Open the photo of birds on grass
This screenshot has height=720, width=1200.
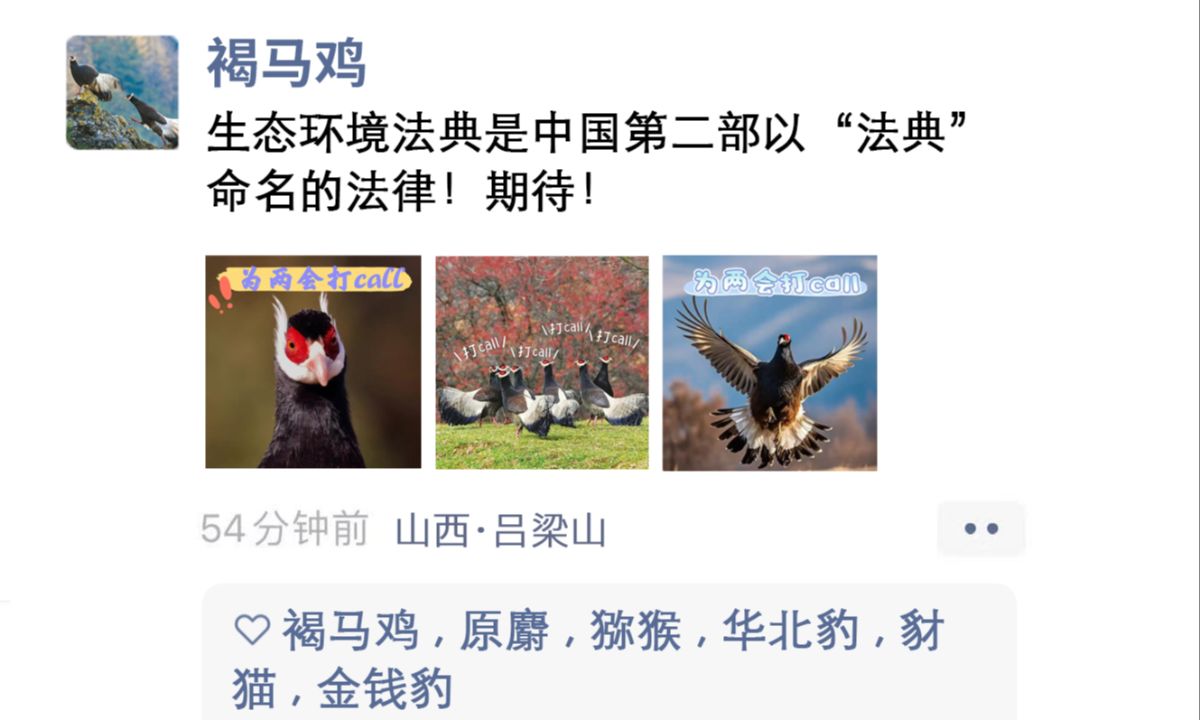tap(542, 362)
